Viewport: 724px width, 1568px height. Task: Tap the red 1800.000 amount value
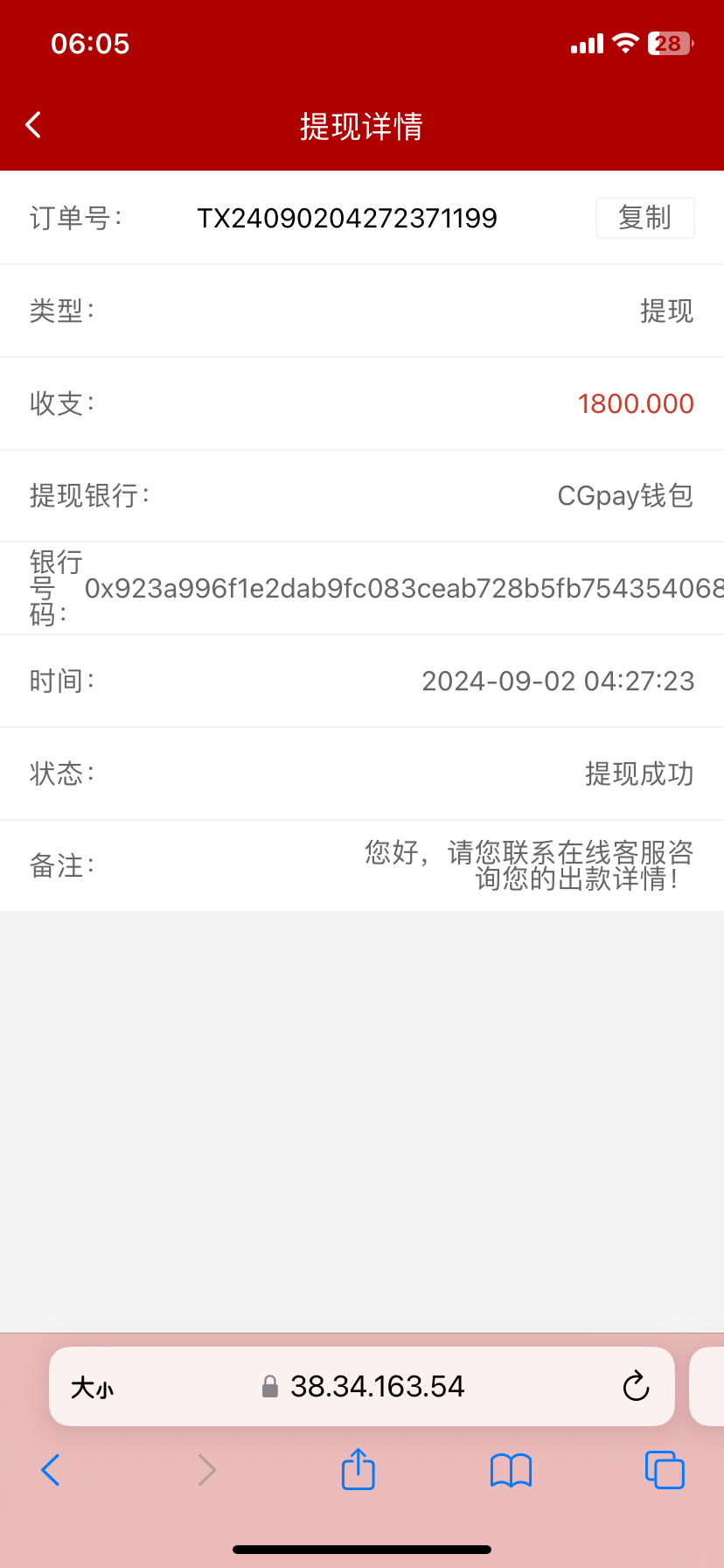click(x=636, y=403)
